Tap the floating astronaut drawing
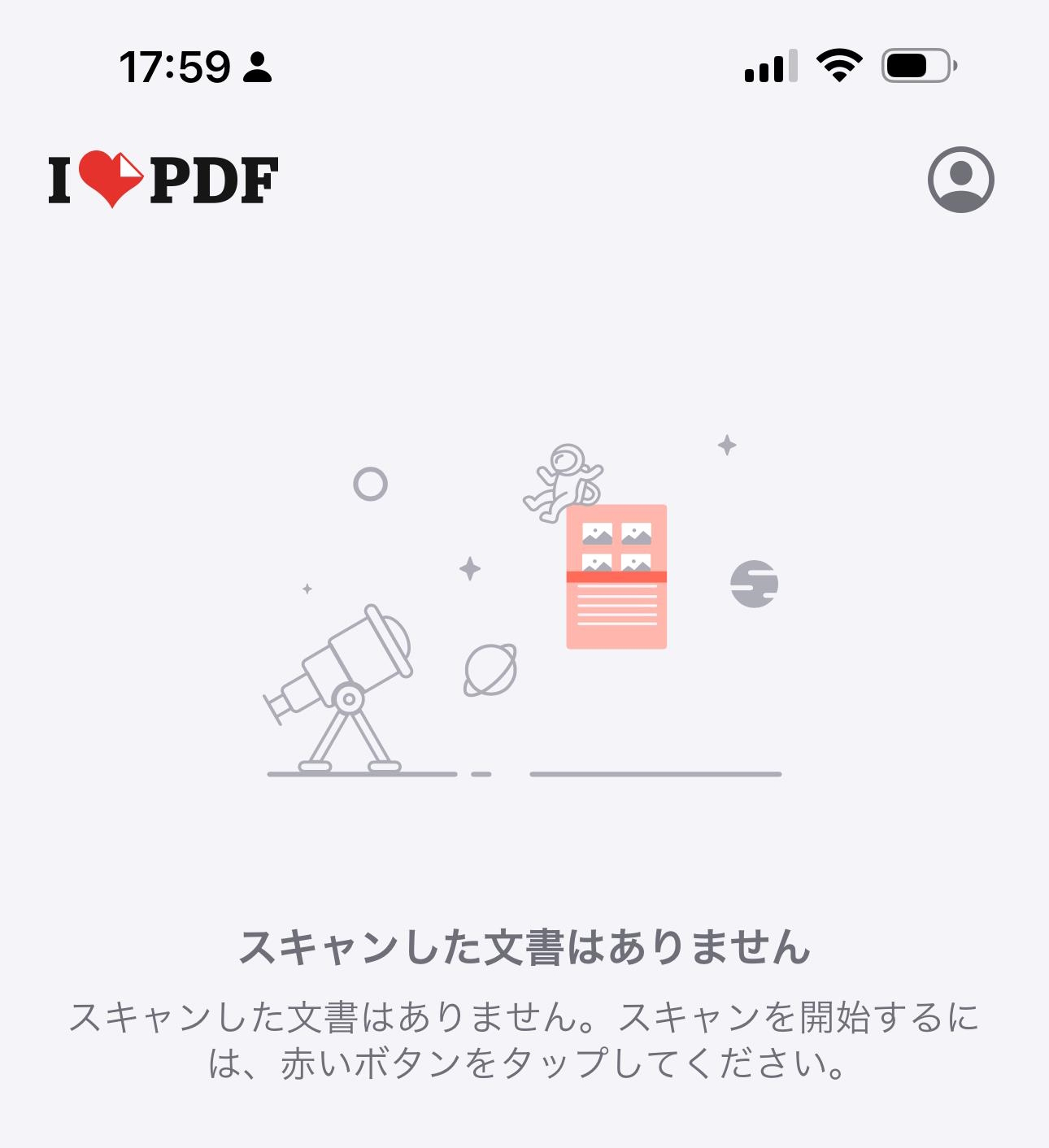The width and height of the screenshot is (1049, 1148). 565,480
